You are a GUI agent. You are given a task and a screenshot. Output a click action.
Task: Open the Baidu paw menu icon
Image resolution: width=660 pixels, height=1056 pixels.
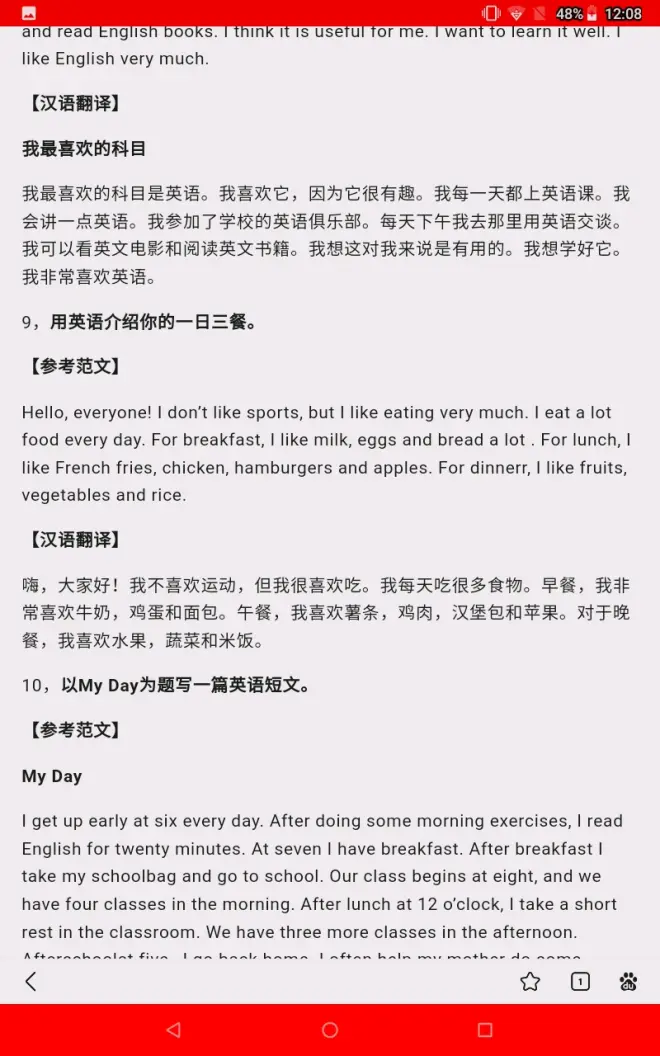628,981
